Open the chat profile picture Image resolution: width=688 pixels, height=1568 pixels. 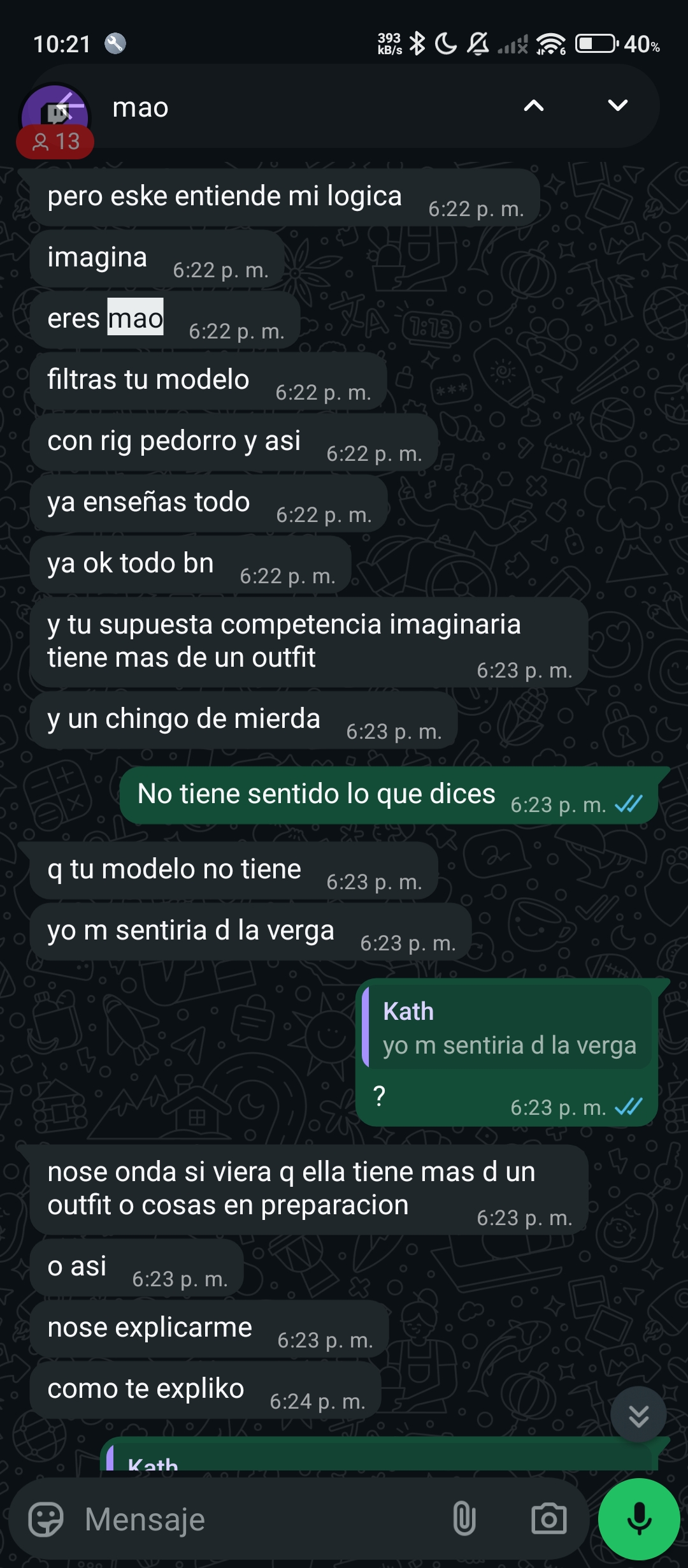tap(55, 116)
